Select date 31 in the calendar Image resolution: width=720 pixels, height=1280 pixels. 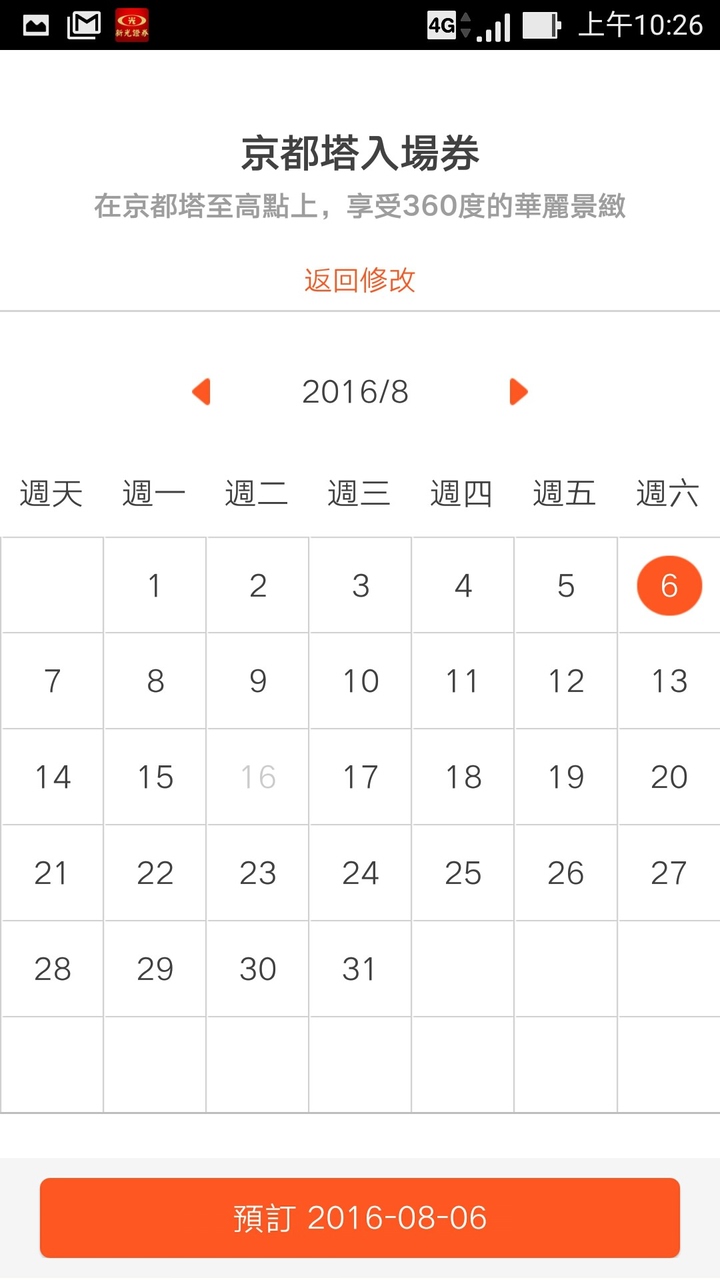pos(360,969)
